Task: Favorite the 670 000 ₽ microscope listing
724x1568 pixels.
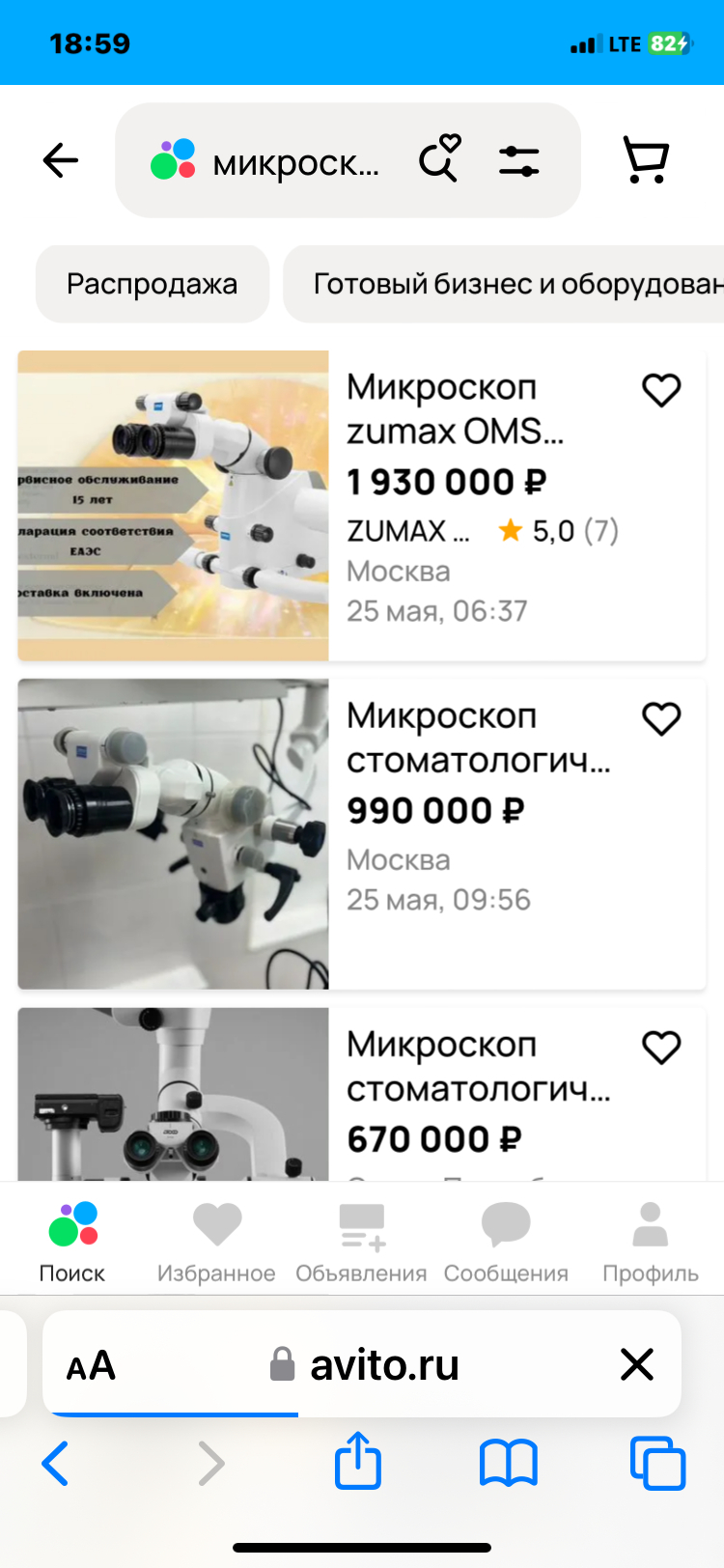Action: pos(661,1048)
